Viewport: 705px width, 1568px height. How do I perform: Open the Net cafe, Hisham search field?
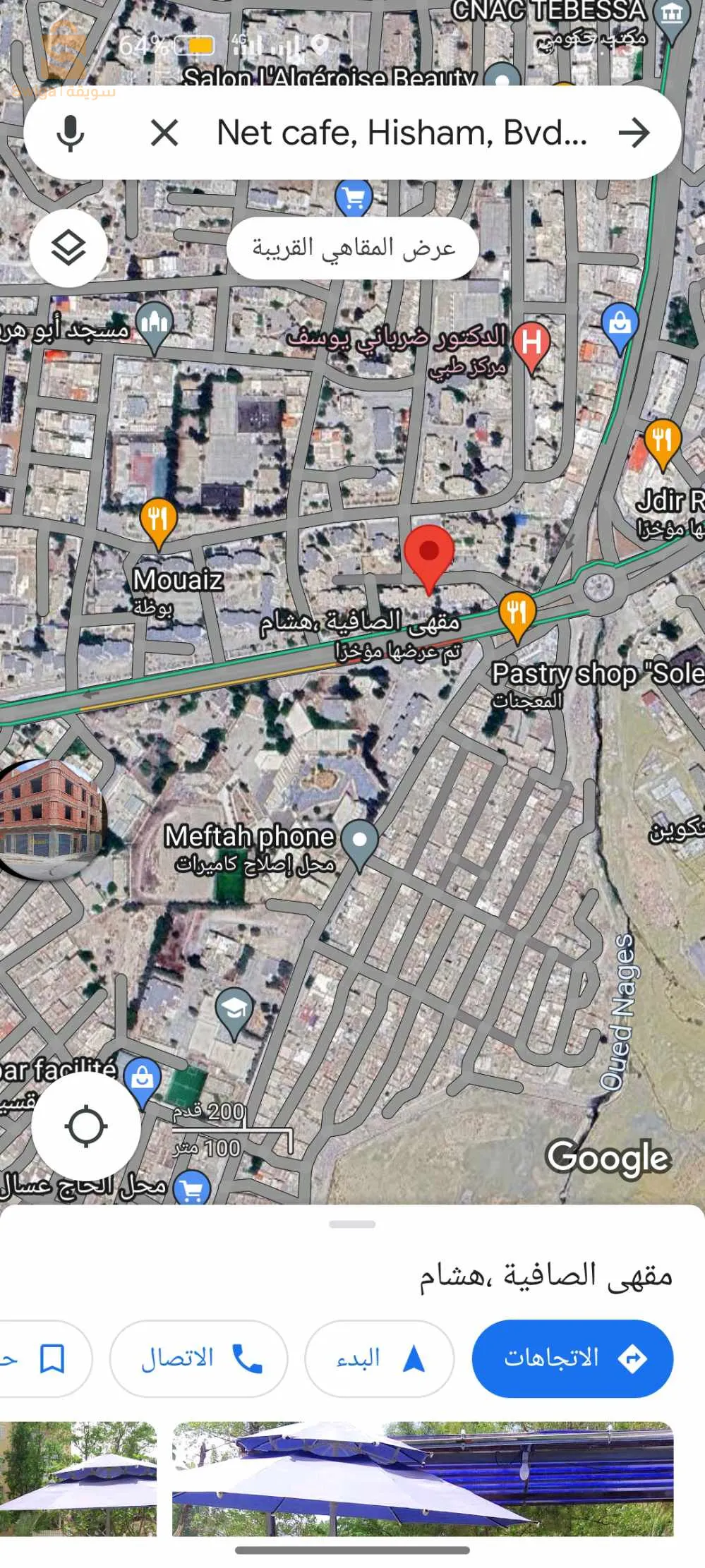[401, 133]
